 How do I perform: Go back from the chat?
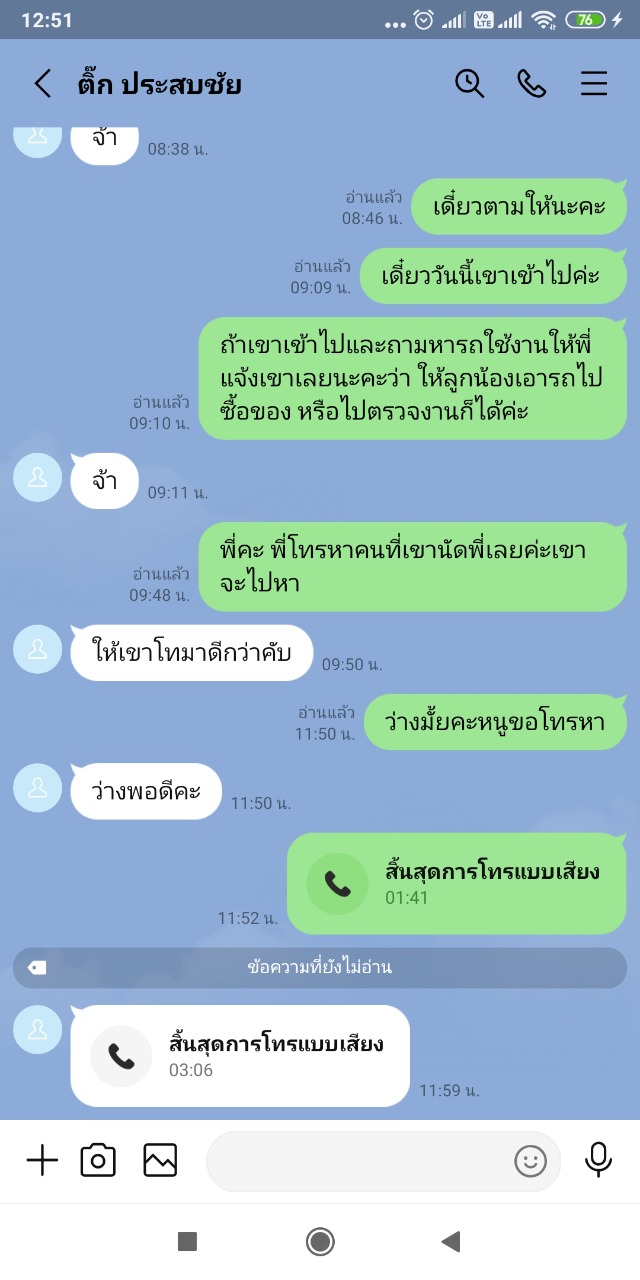point(42,83)
